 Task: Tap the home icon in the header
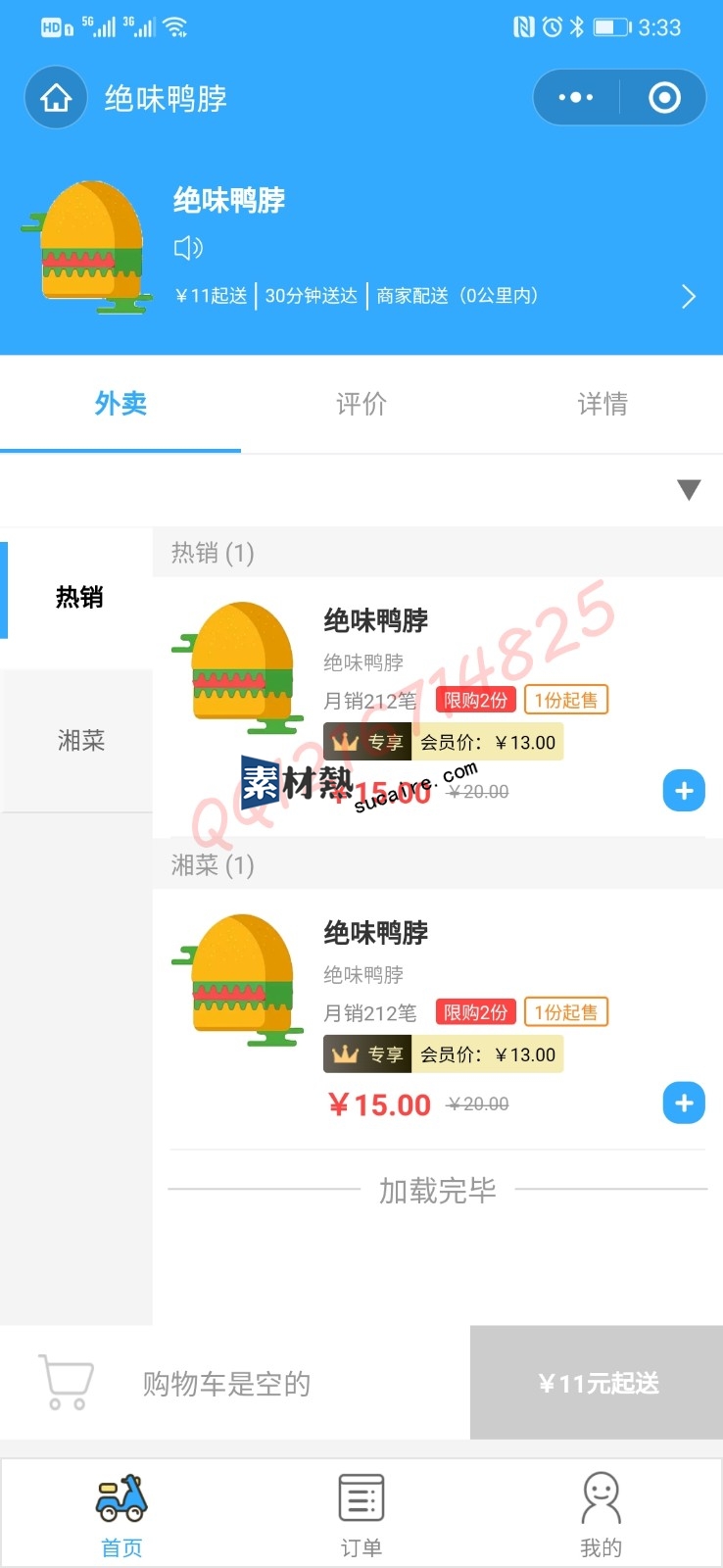click(x=56, y=98)
